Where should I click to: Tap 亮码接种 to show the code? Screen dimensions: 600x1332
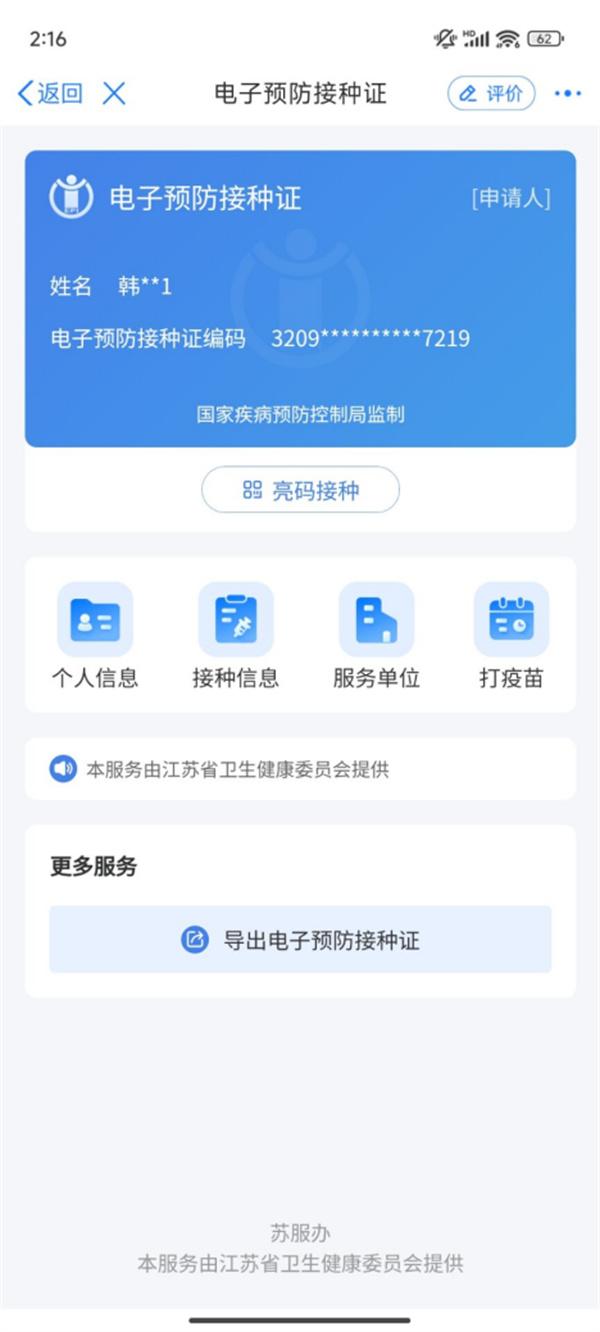coord(300,490)
